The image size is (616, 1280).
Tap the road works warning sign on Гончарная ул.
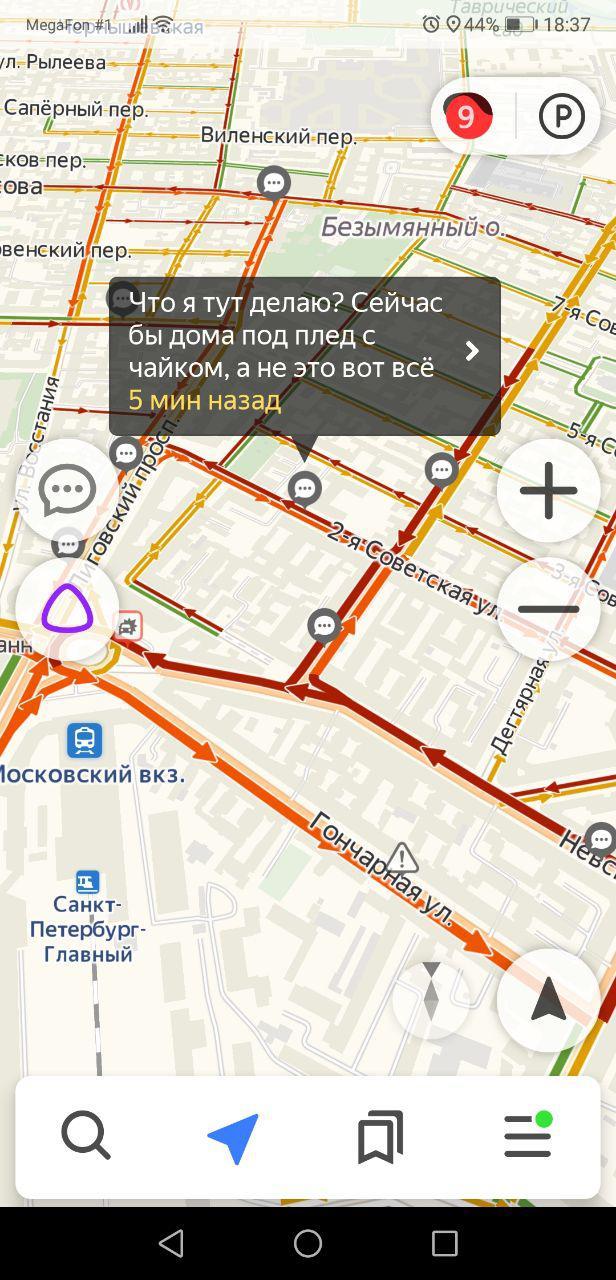402,857
